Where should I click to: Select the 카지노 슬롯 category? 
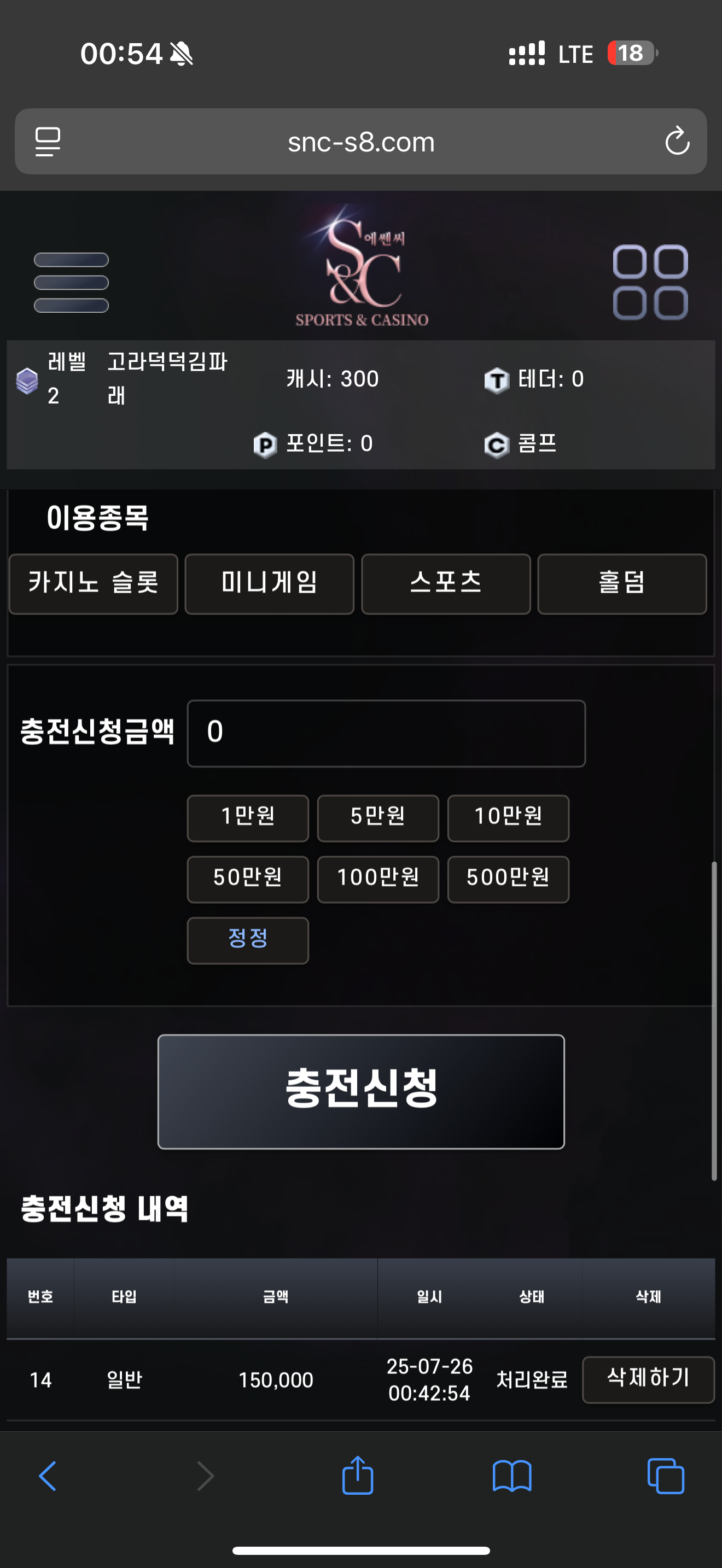[93, 584]
